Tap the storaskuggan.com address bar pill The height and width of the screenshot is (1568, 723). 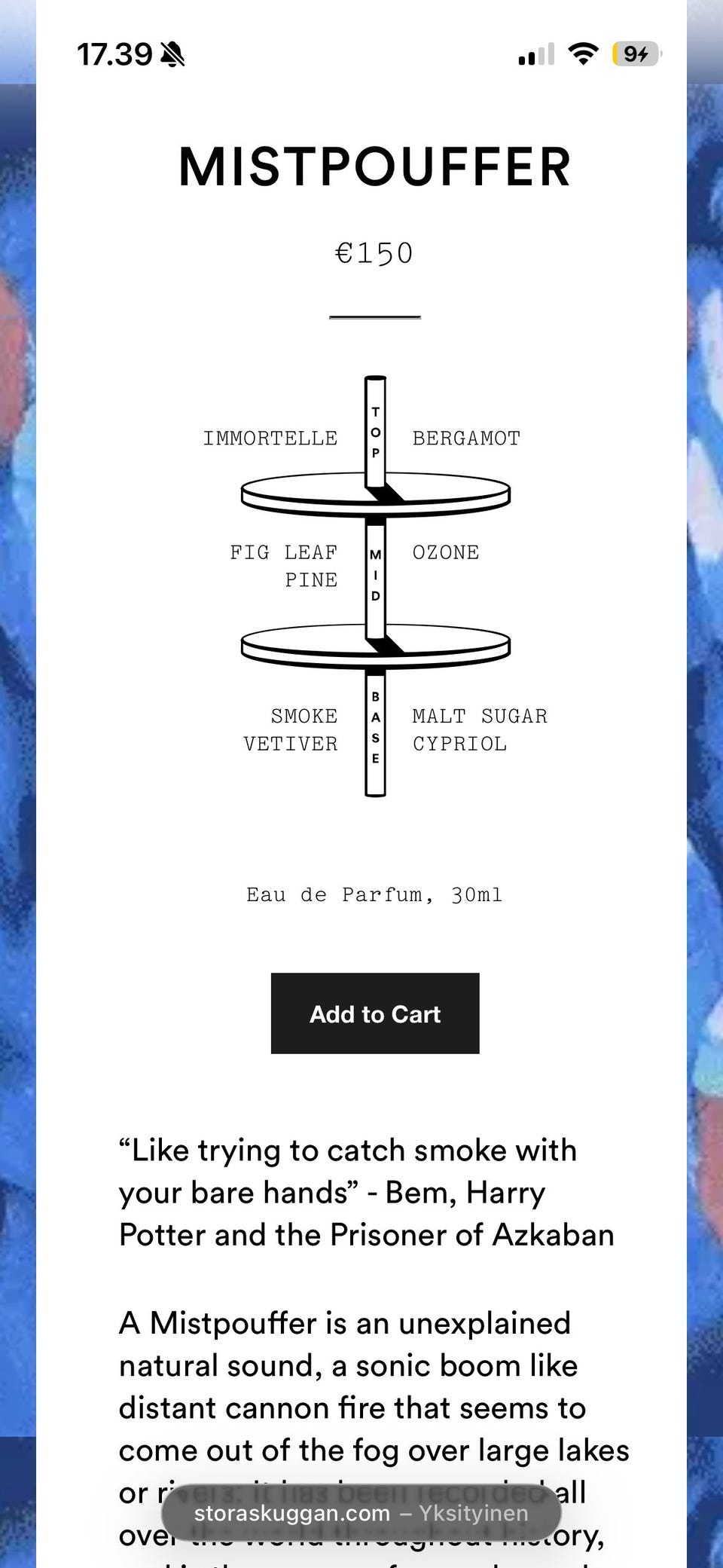coord(361,1513)
